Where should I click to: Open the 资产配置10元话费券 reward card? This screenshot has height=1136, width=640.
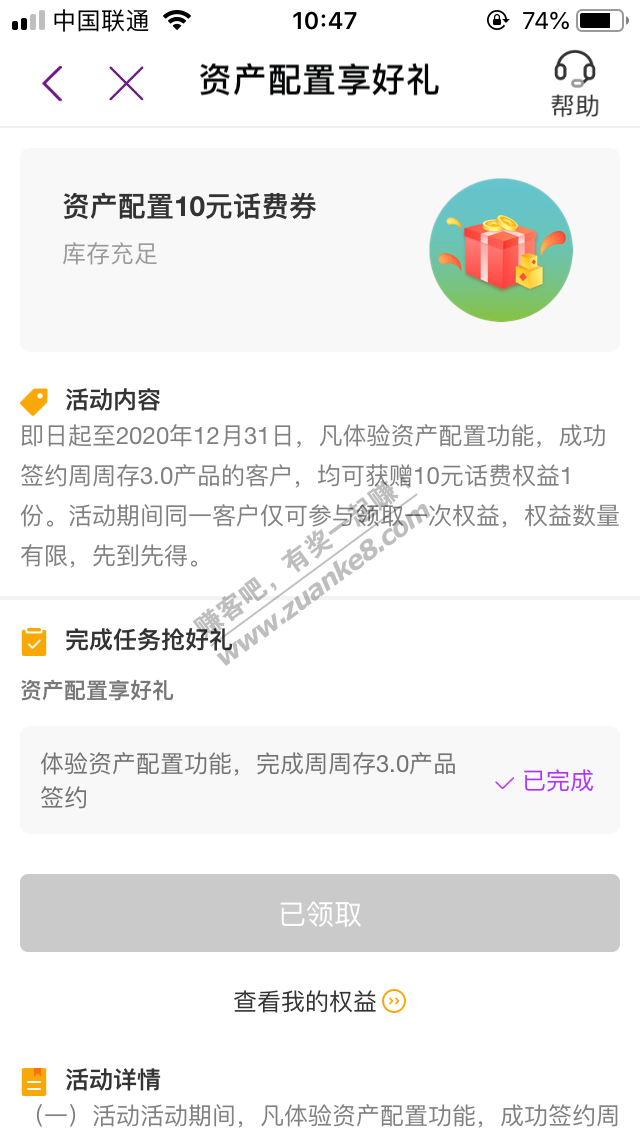pos(320,250)
